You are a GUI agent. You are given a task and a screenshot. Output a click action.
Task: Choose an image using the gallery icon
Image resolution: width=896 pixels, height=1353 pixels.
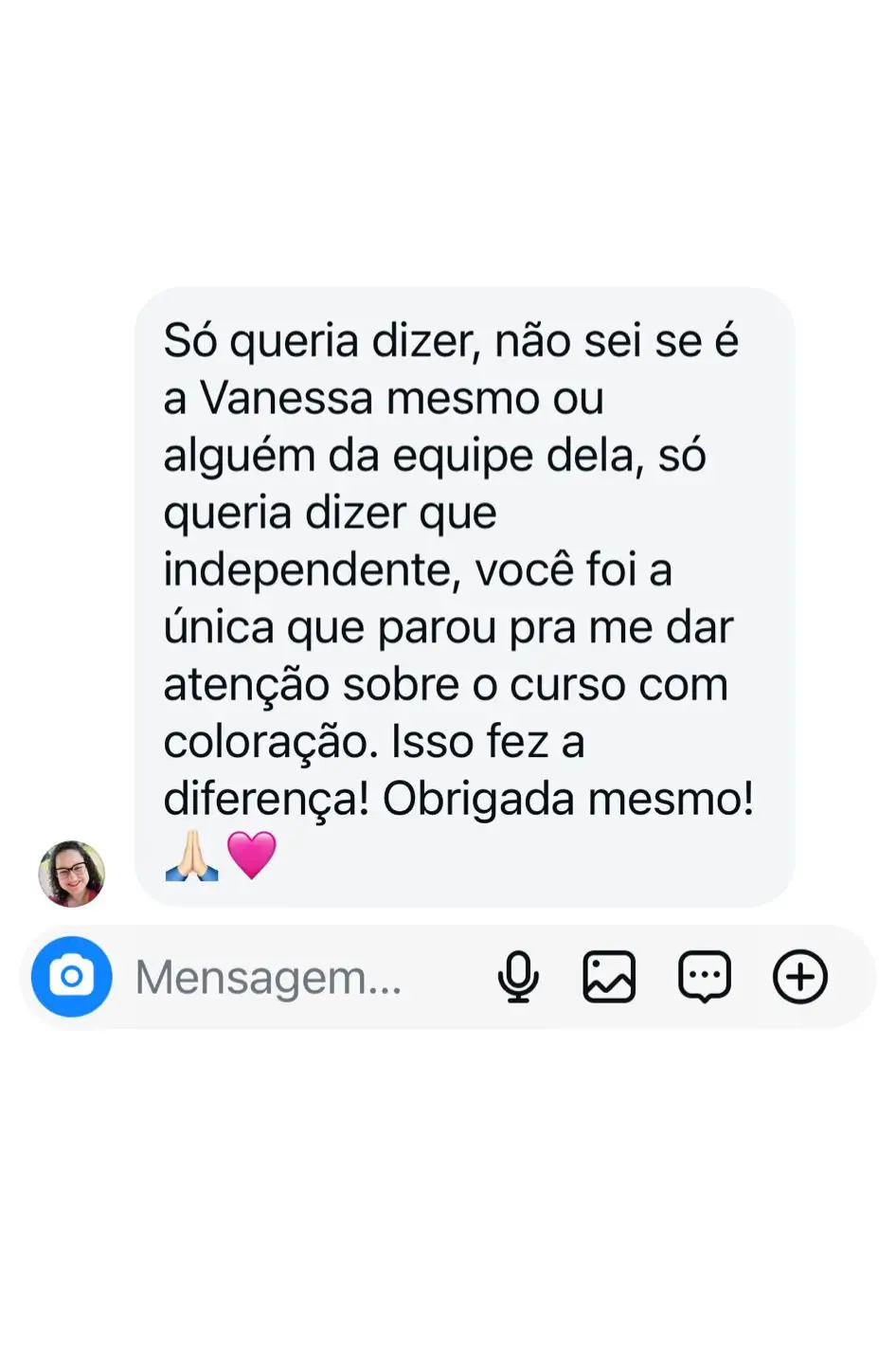point(609,976)
